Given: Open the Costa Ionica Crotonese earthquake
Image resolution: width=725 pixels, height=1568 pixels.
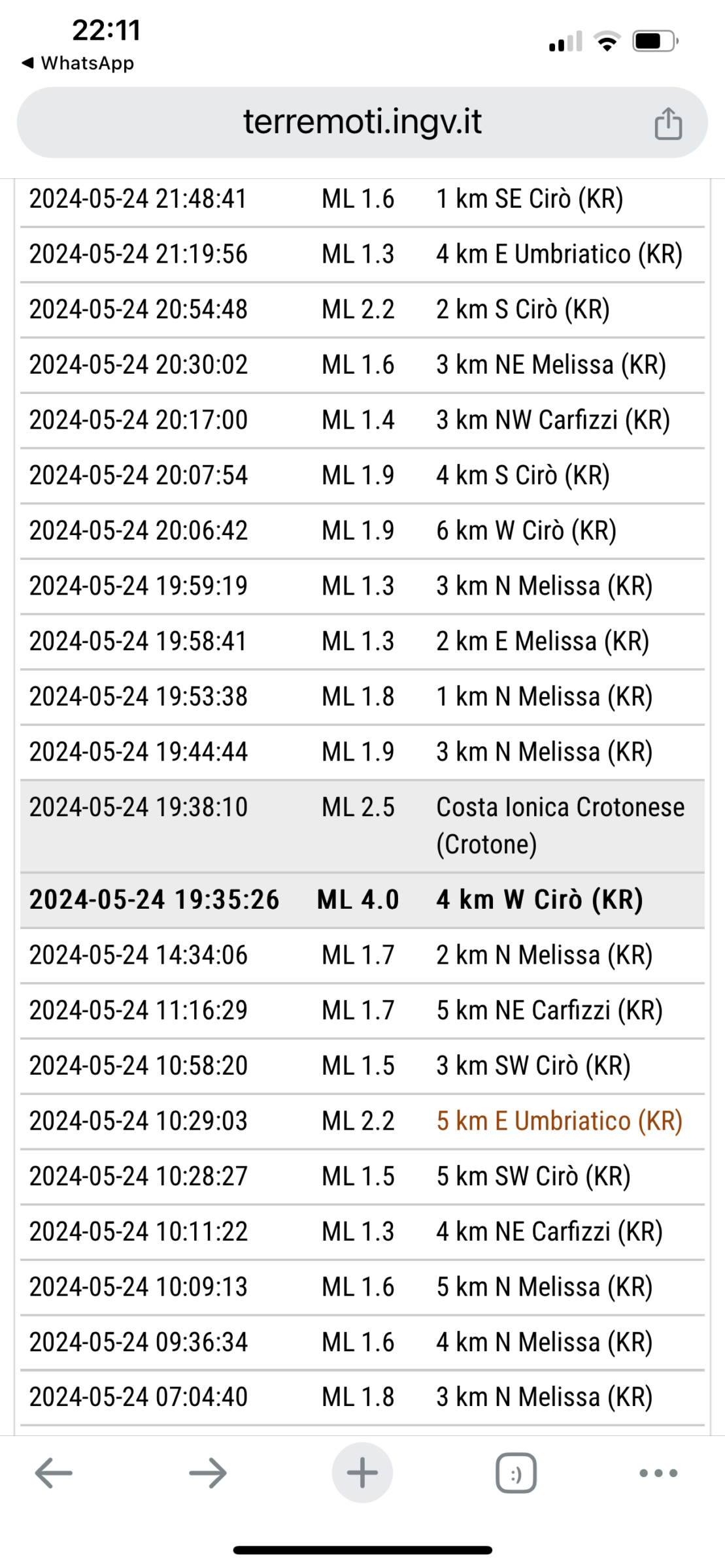Looking at the screenshot, I should click(x=560, y=825).
